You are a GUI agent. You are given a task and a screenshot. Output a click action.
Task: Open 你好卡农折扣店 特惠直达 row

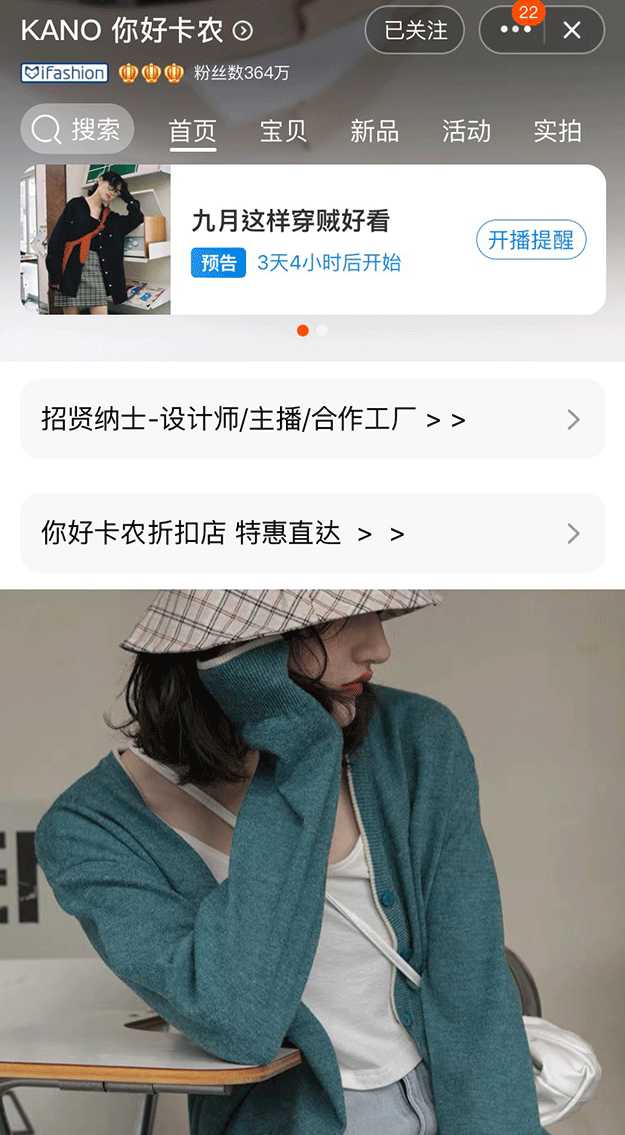(312, 534)
